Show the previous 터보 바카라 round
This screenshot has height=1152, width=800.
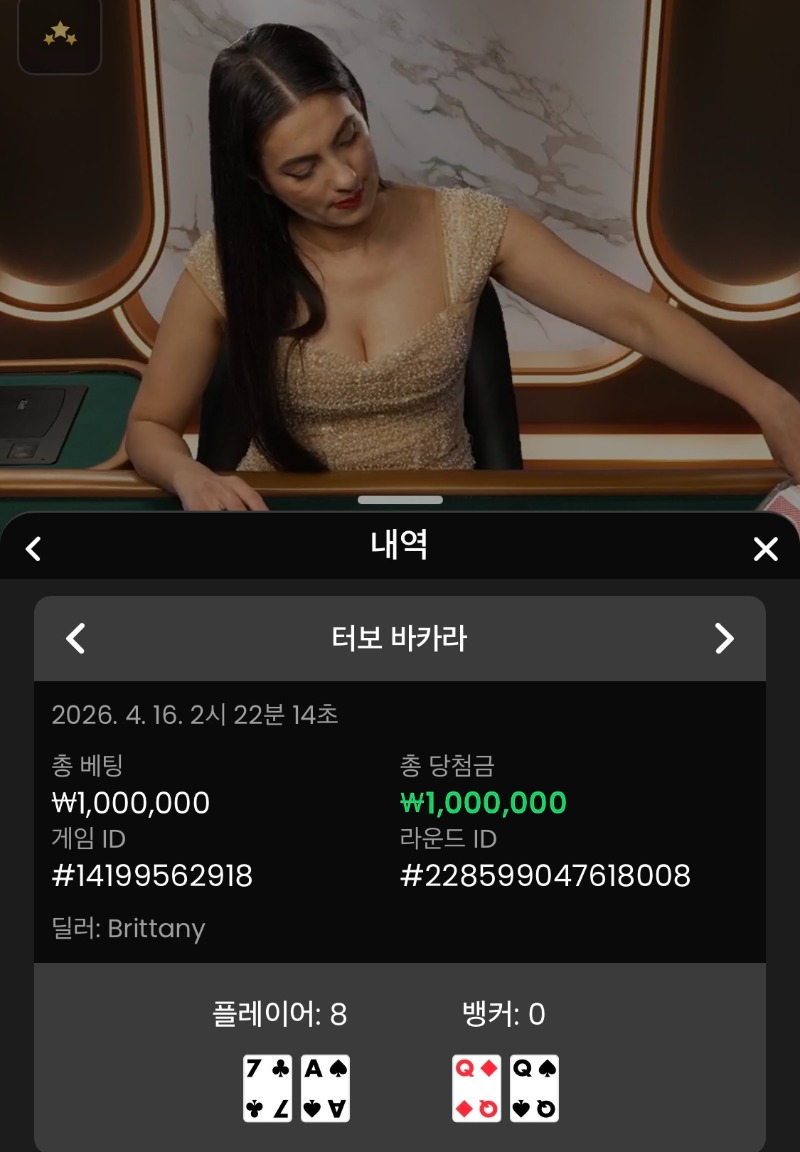coord(76,638)
